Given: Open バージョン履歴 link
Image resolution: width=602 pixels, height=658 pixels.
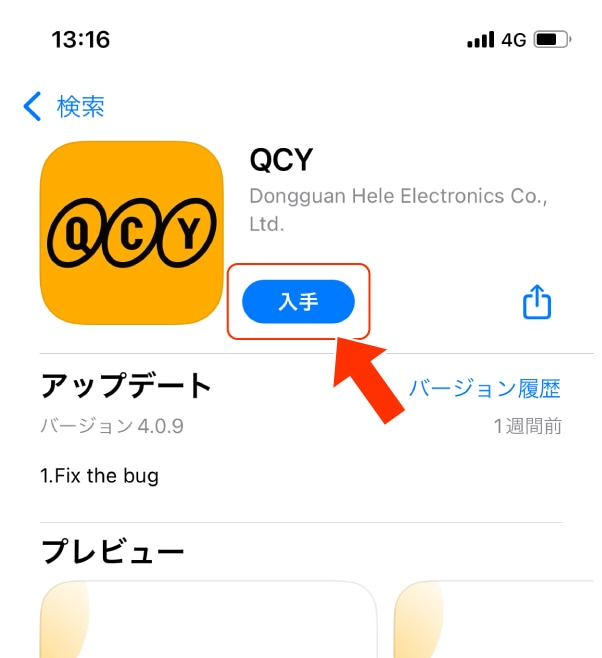Looking at the screenshot, I should [x=484, y=388].
